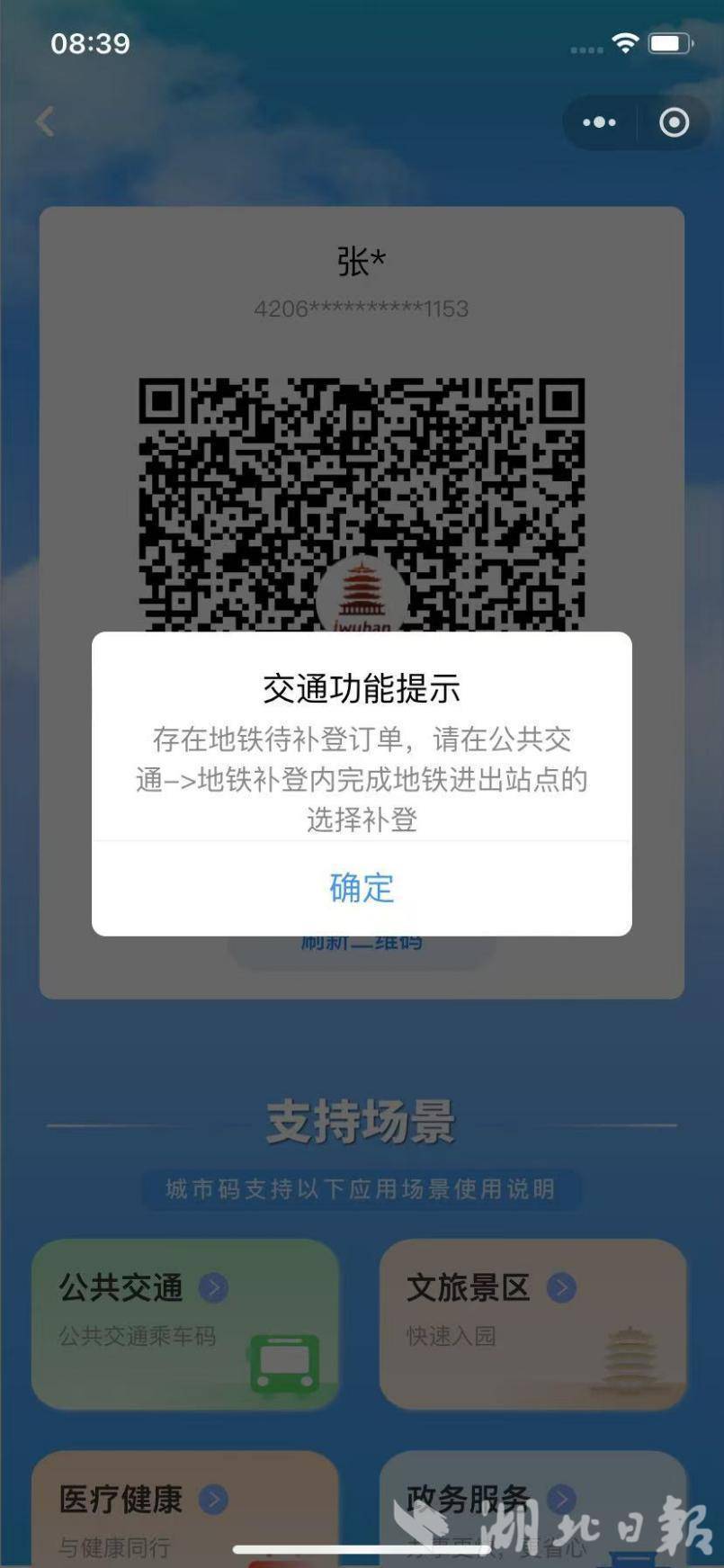Open the 公共交通 card
This screenshot has width=724, height=1568.
185,1322
